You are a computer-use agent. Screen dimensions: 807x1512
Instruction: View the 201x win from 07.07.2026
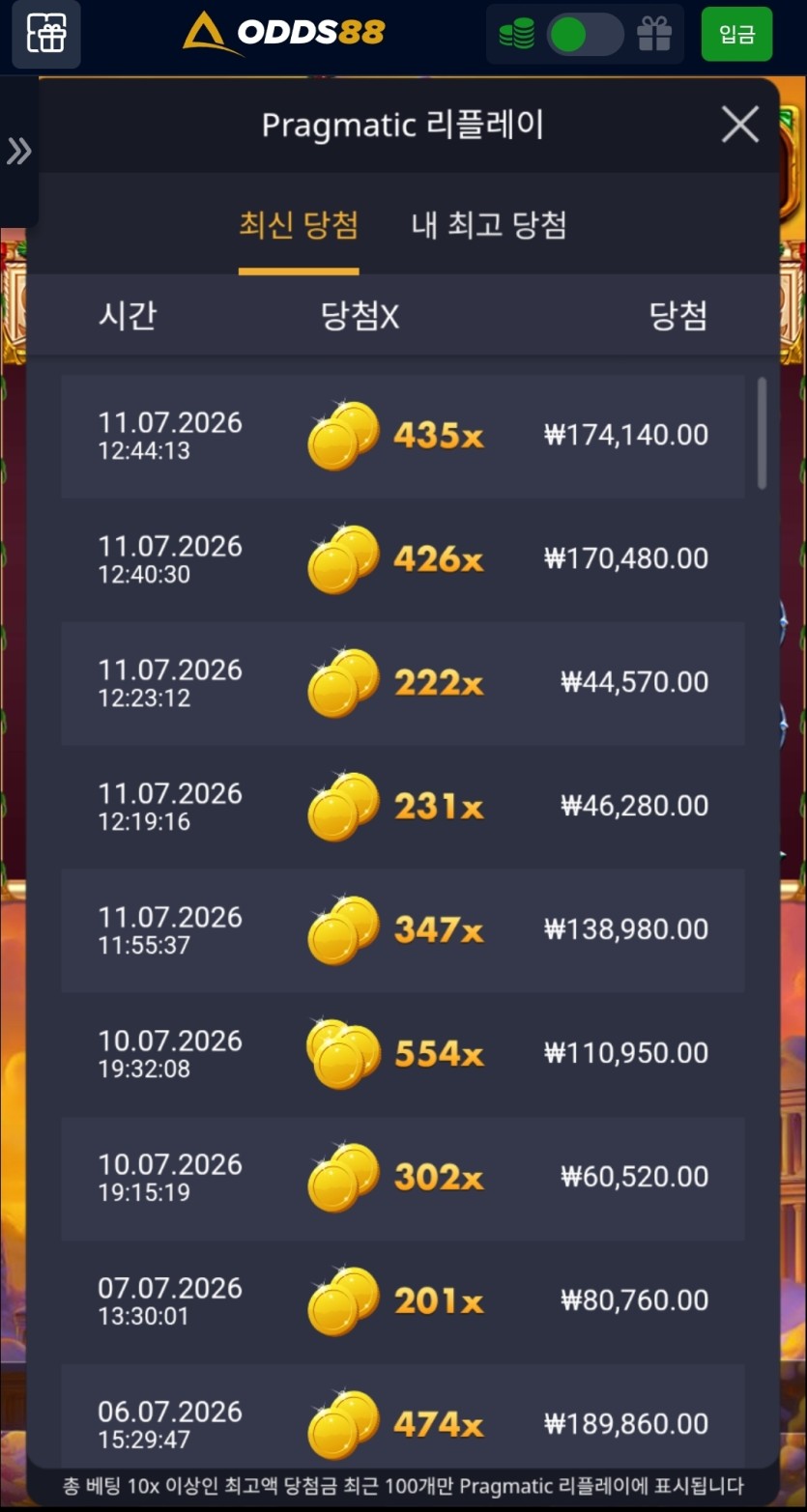[403, 1301]
